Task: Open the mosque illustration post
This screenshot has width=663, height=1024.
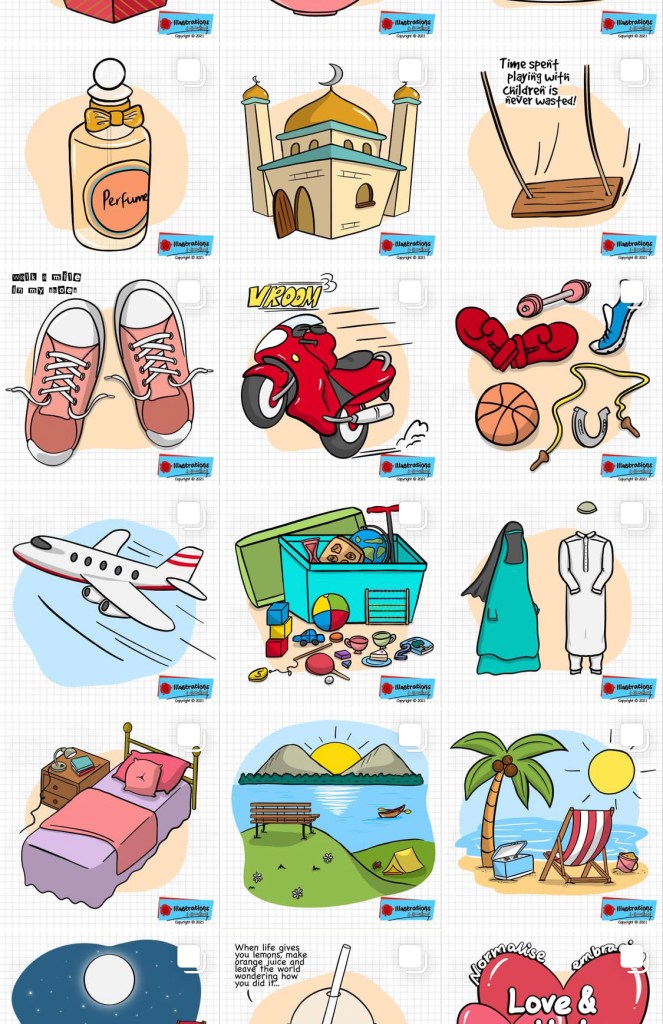Action: (331, 155)
